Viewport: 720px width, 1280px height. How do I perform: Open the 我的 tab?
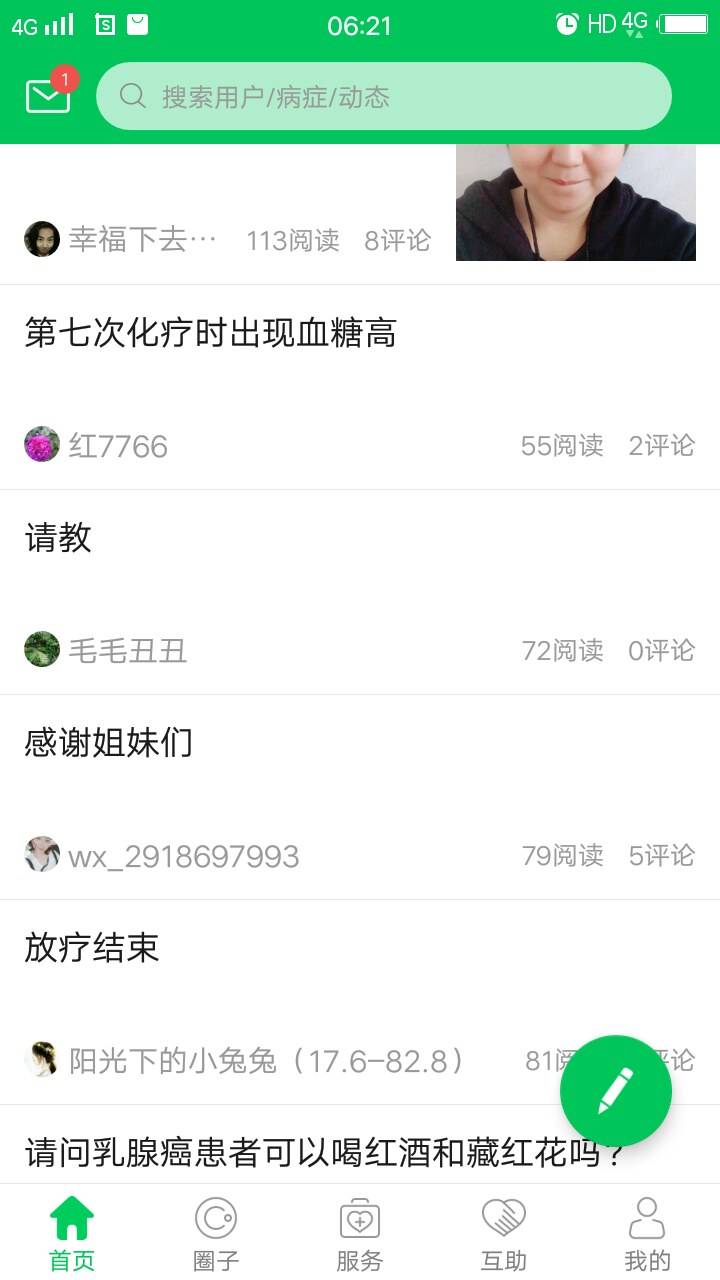click(647, 1234)
